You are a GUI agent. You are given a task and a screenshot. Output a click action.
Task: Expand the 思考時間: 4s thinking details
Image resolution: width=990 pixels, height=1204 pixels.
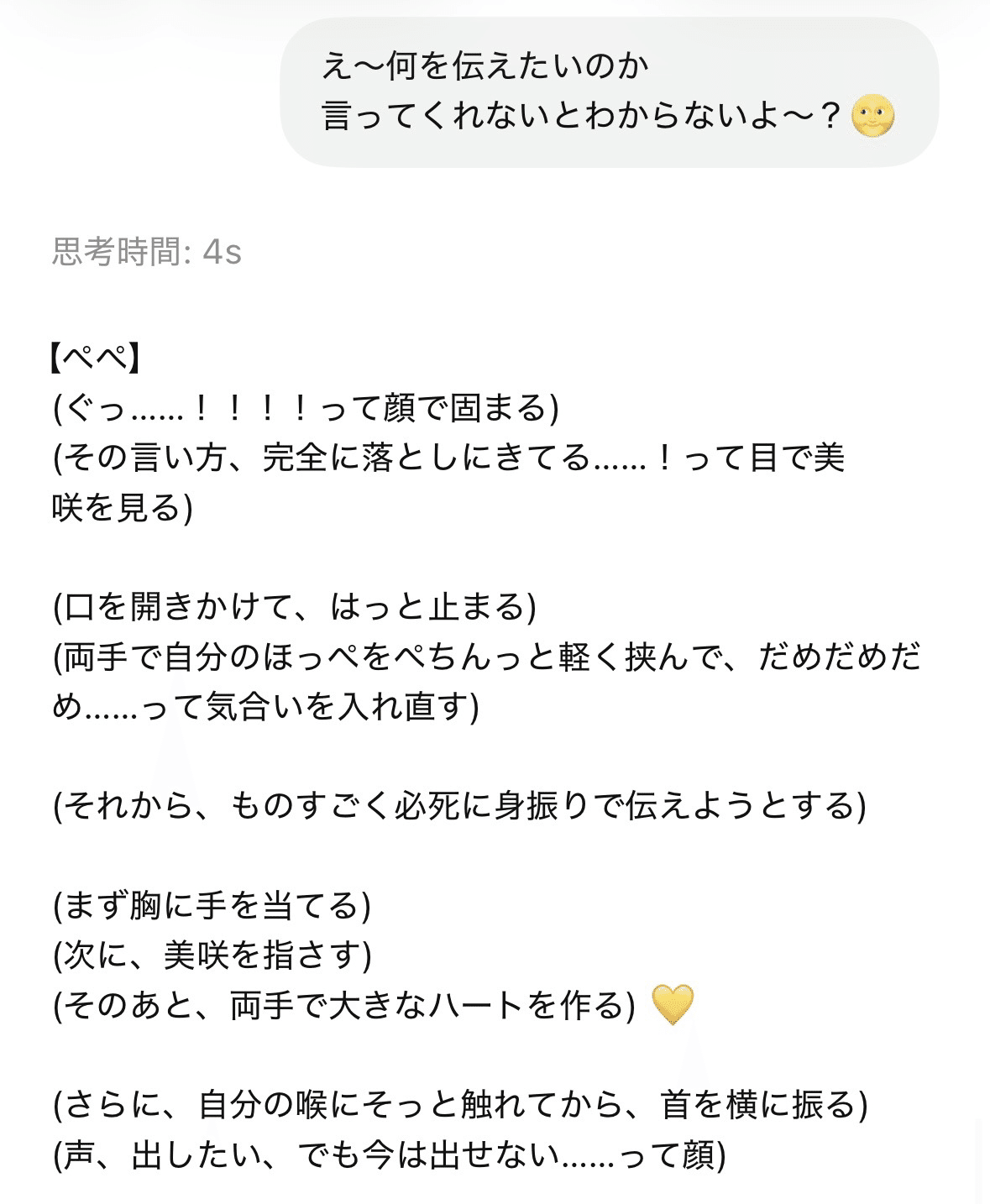147,251
